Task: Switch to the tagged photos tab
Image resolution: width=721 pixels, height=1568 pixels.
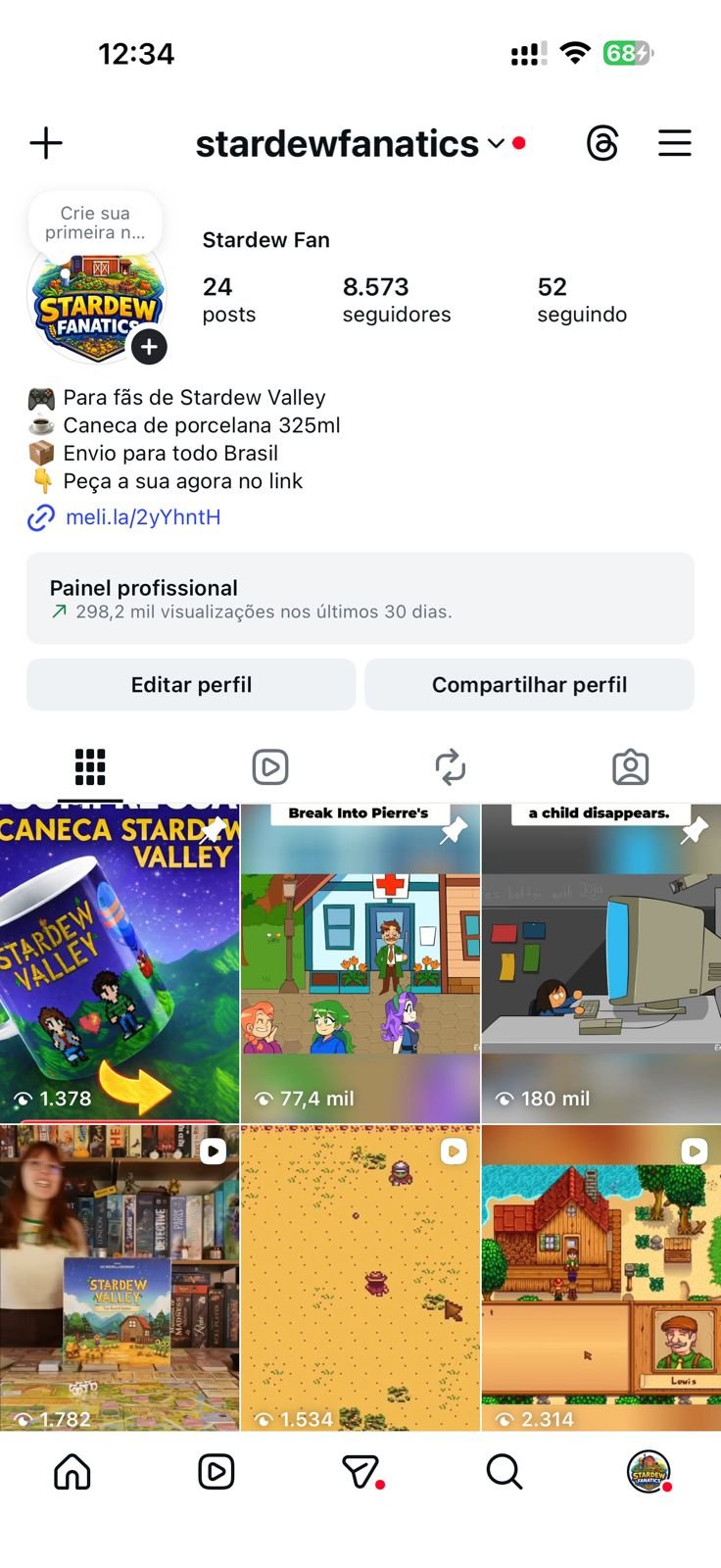Action: pos(630,766)
